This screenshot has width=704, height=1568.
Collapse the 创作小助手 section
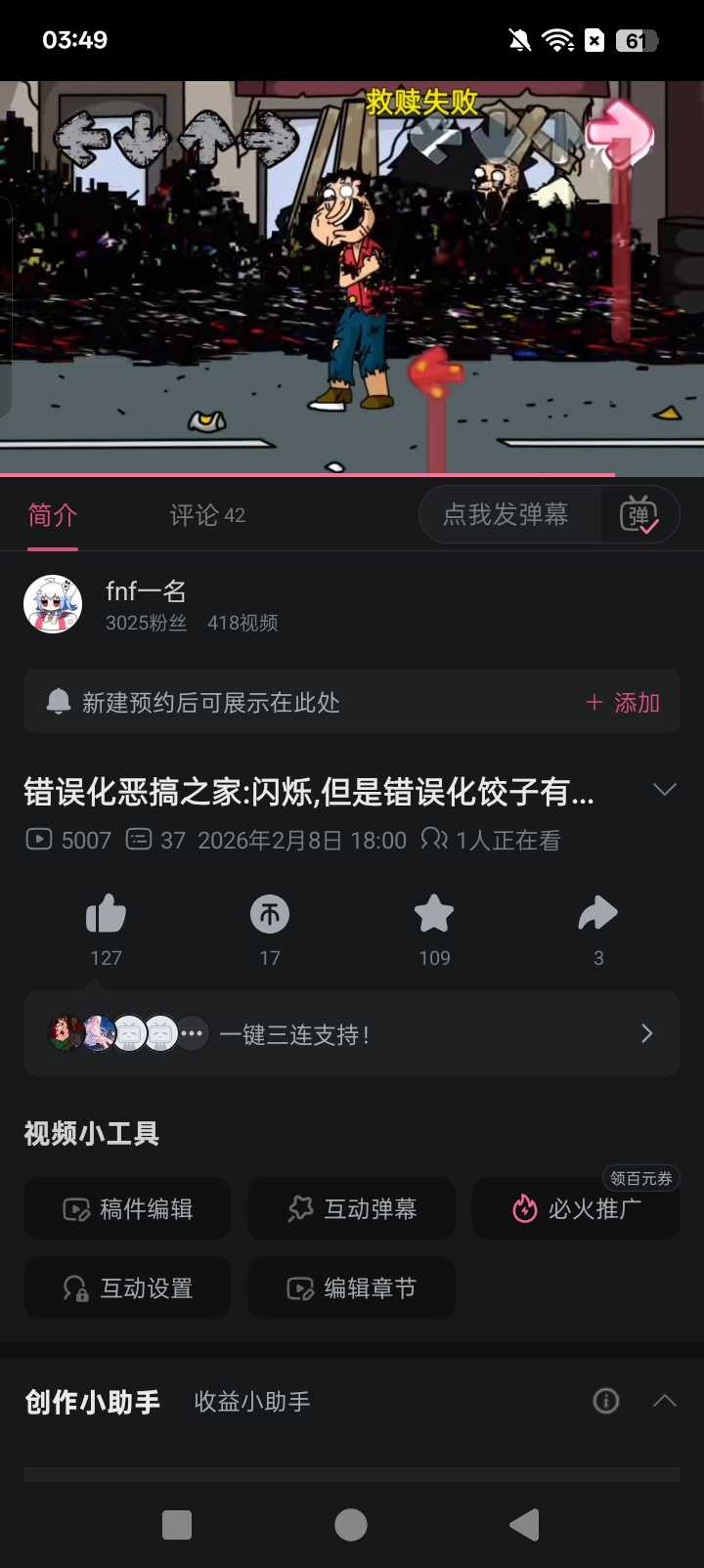664,1401
